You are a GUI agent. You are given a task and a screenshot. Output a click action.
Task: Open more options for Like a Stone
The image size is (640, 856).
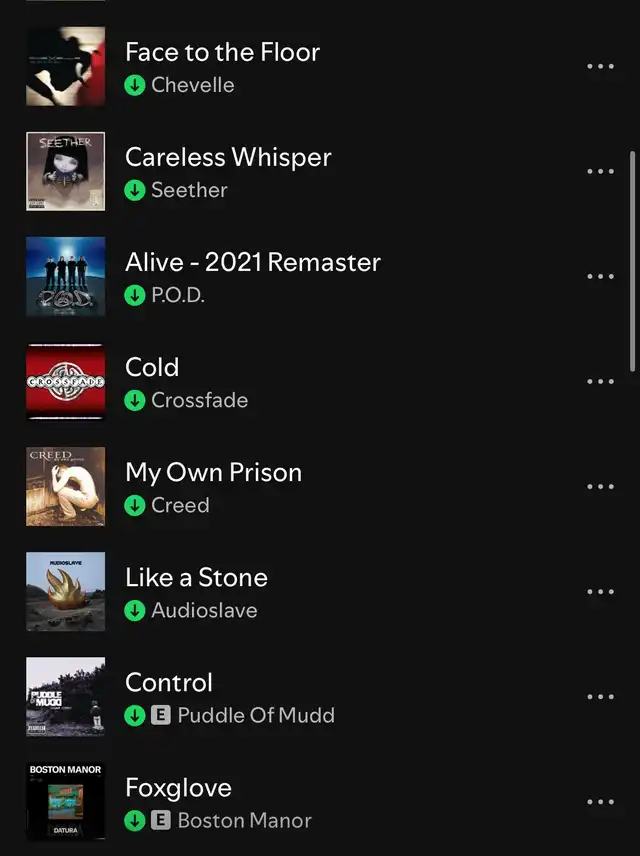pyautogui.click(x=600, y=592)
